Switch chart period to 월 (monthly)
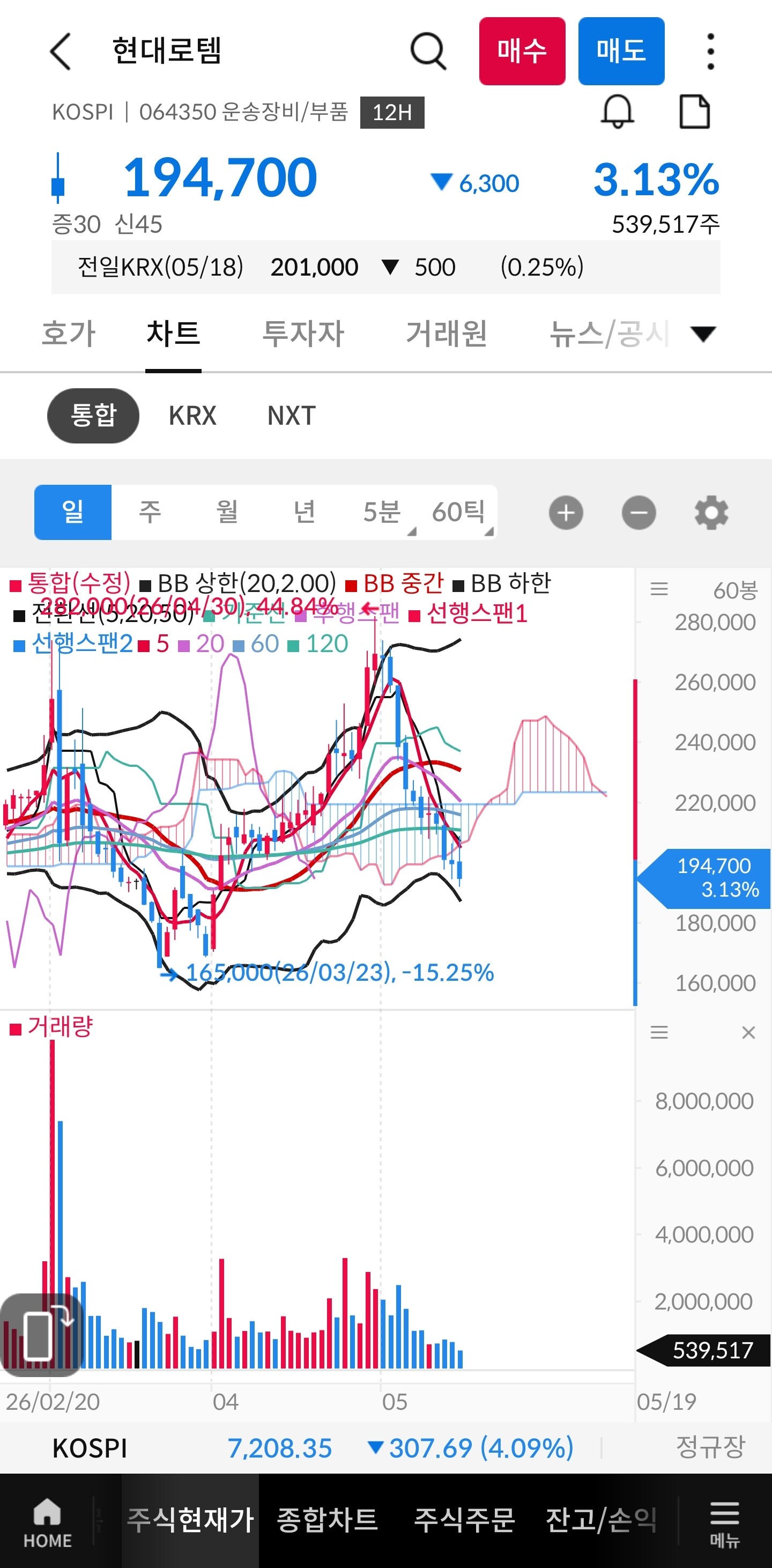The width and height of the screenshot is (772, 1568). pos(227,512)
